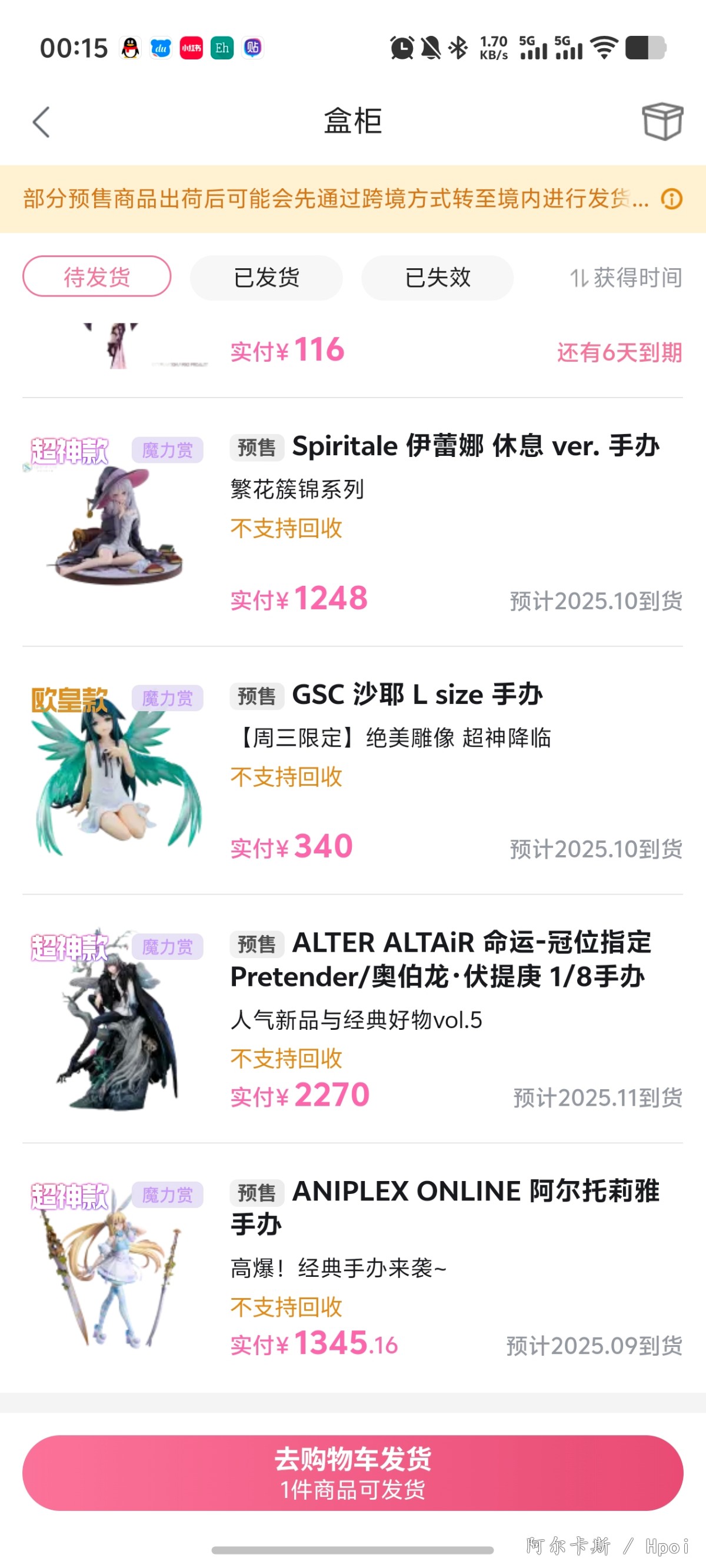Go back from the 盒柜 page
Screen dimensions: 706x1568
[x=41, y=122]
